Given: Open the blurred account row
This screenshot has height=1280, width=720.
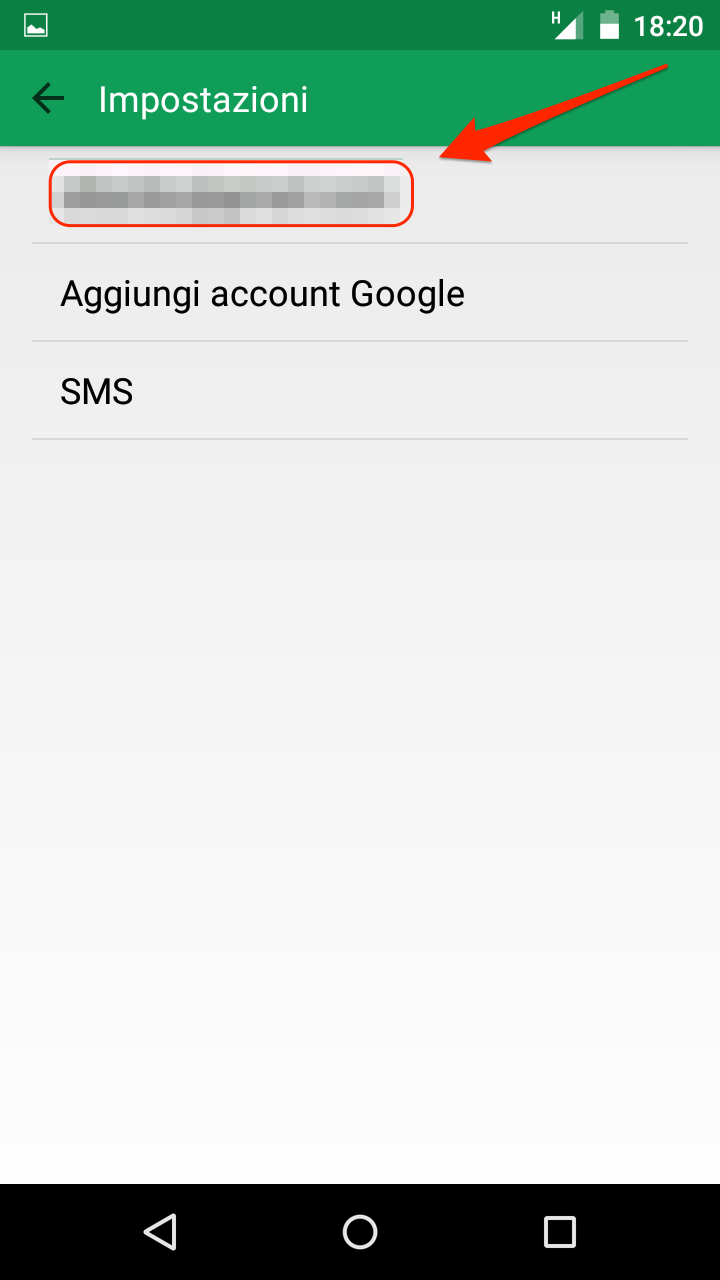Looking at the screenshot, I should (360, 195).
